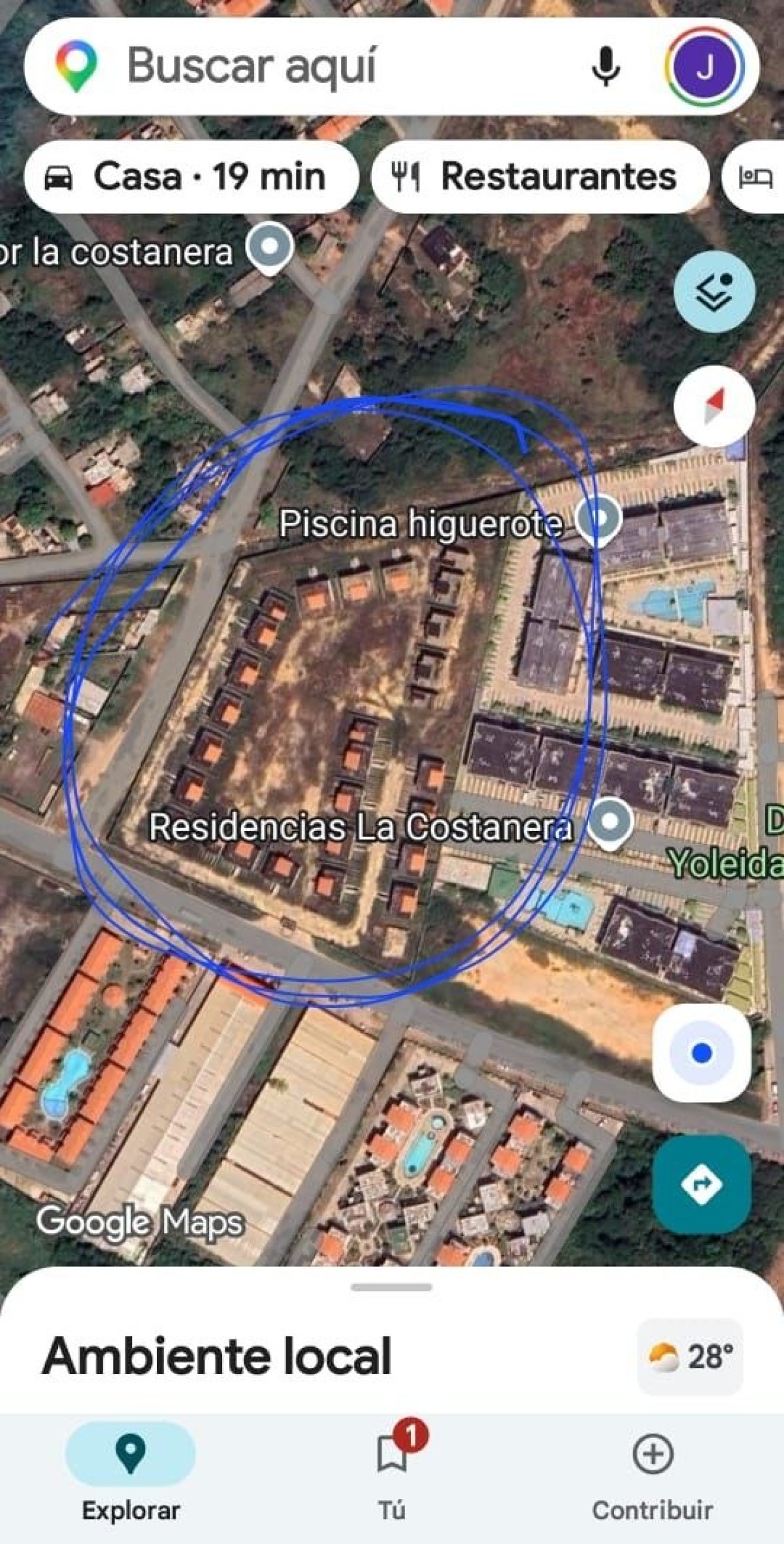Center the map on my location
The image size is (784, 1544).
[x=702, y=1053]
